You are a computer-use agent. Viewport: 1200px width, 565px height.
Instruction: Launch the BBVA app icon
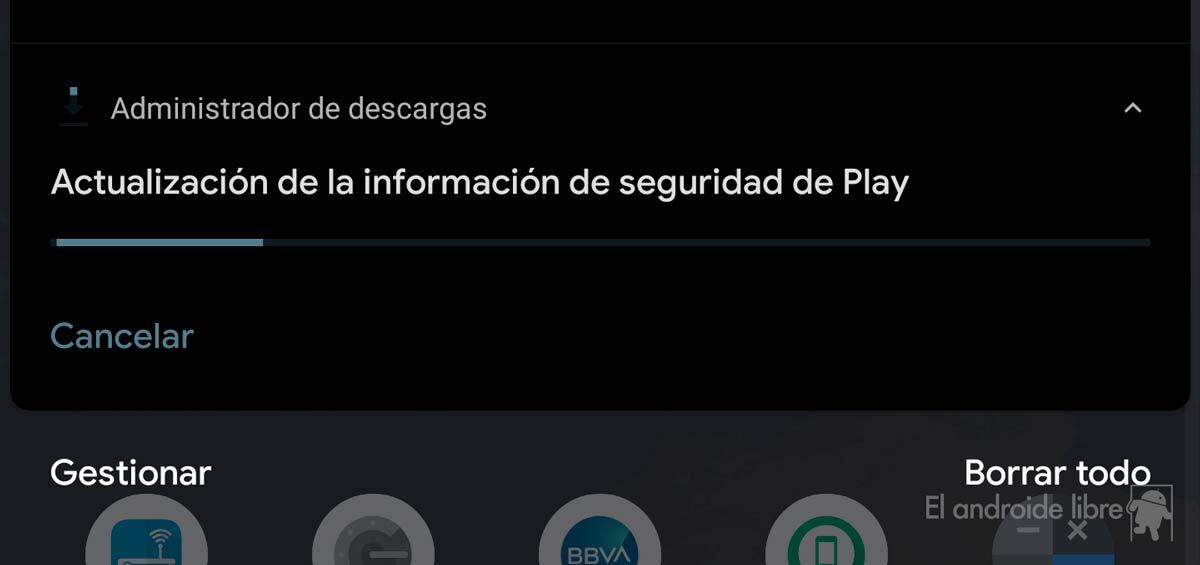point(599,541)
